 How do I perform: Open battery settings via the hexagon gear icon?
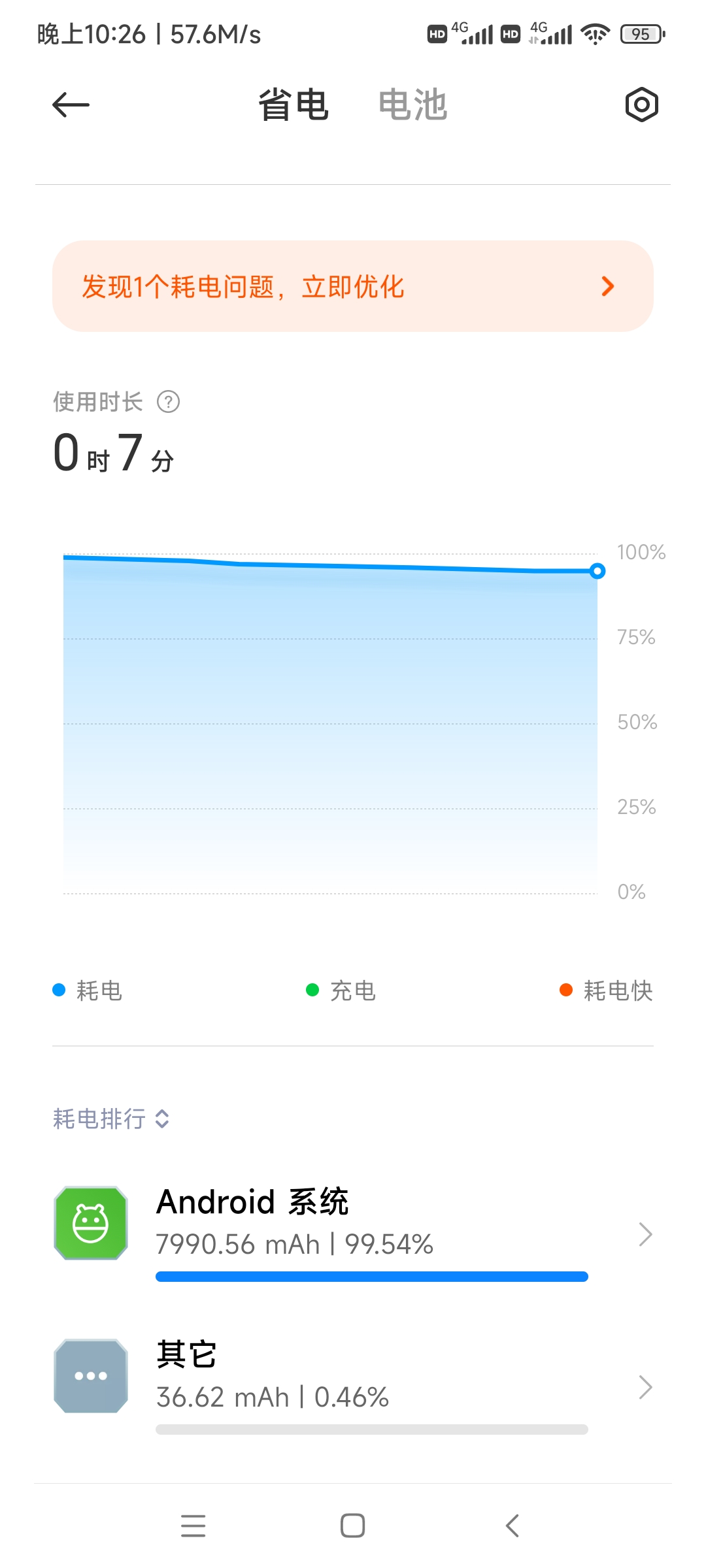point(641,105)
